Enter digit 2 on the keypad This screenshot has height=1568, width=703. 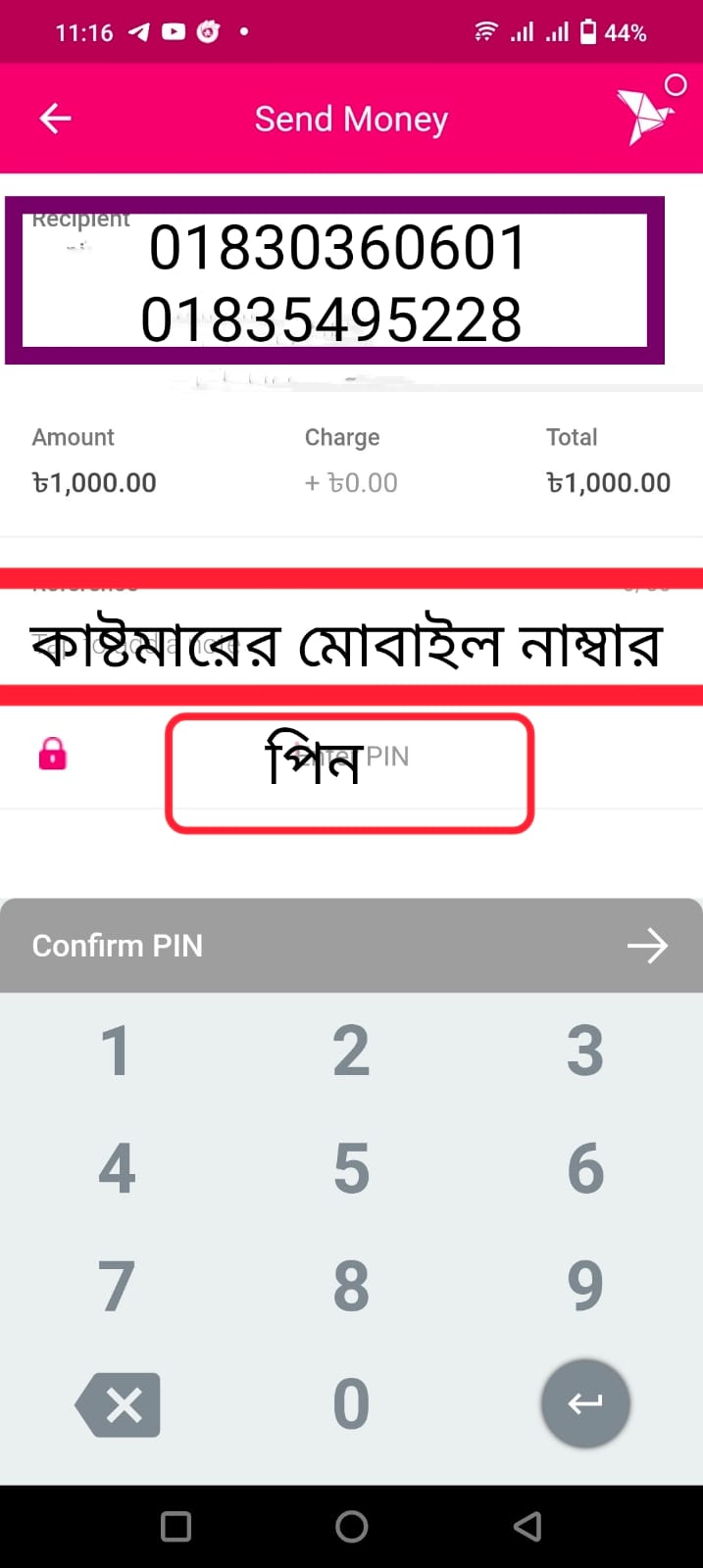[x=351, y=1051]
